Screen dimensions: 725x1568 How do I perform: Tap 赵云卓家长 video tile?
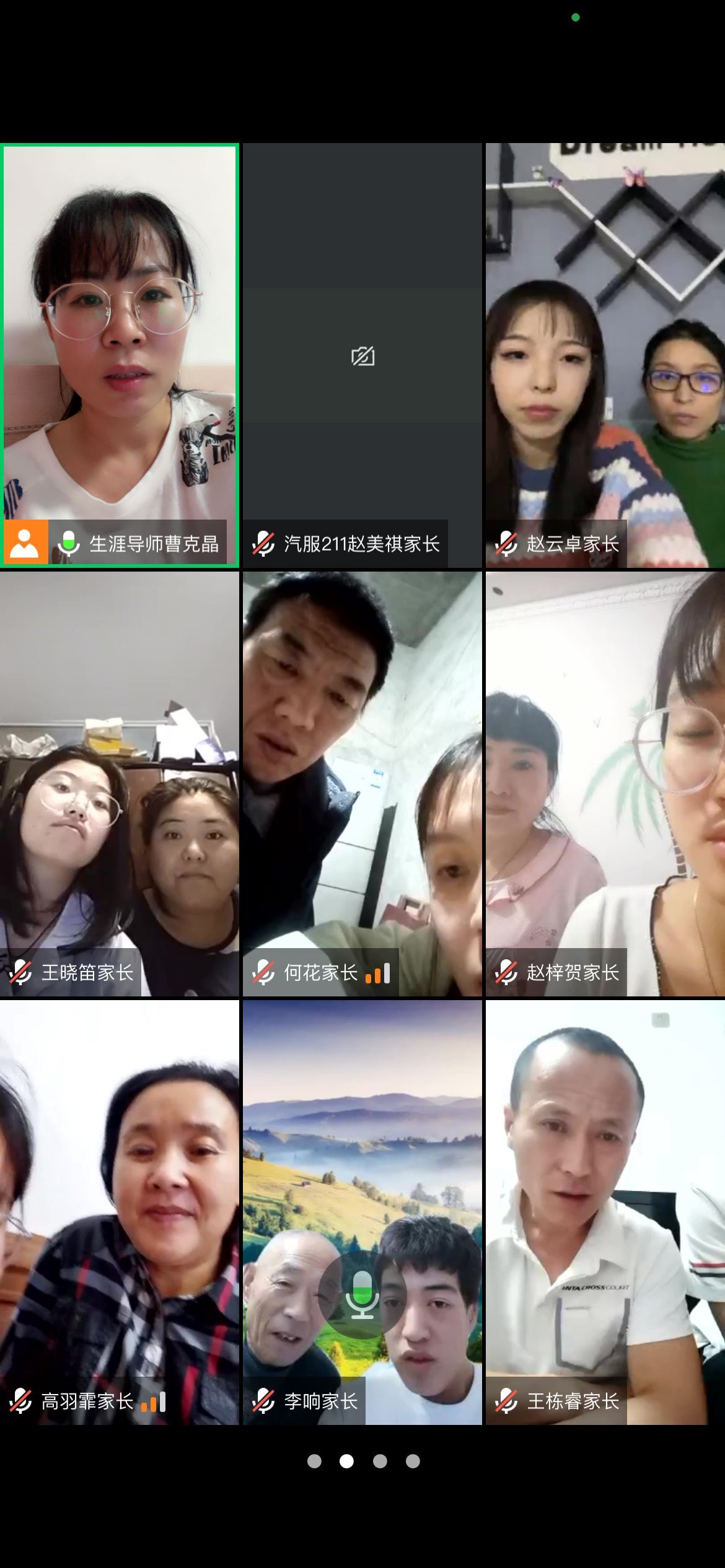605,355
